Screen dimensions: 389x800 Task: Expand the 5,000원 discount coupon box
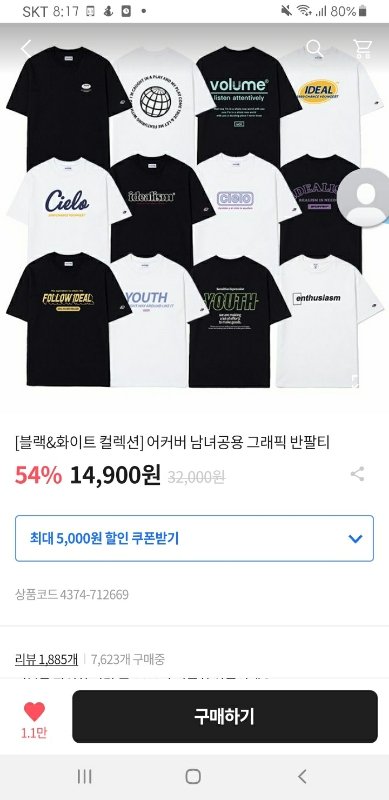click(194, 538)
